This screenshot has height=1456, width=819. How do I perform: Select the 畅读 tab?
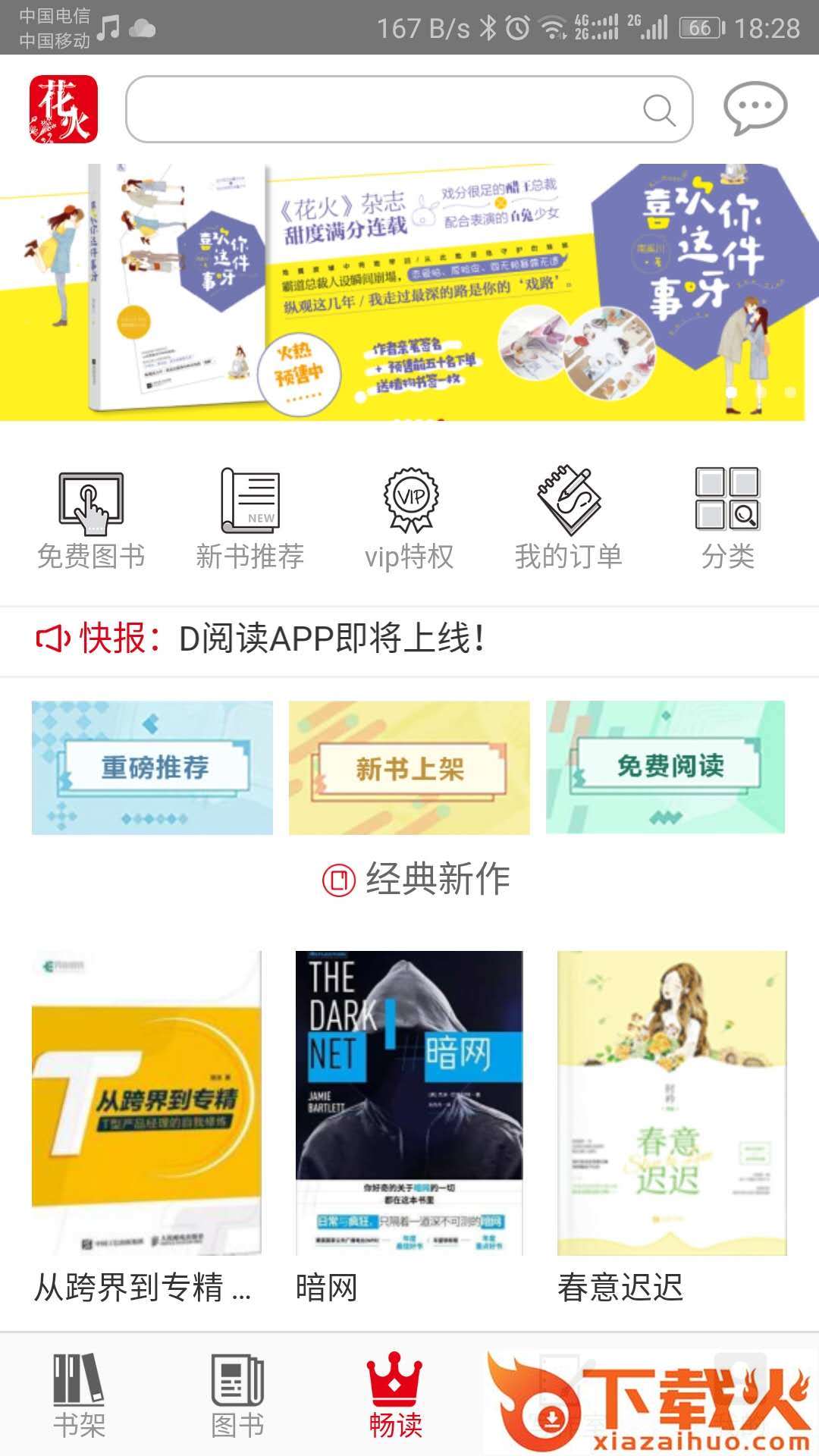pyautogui.click(x=395, y=1395)
